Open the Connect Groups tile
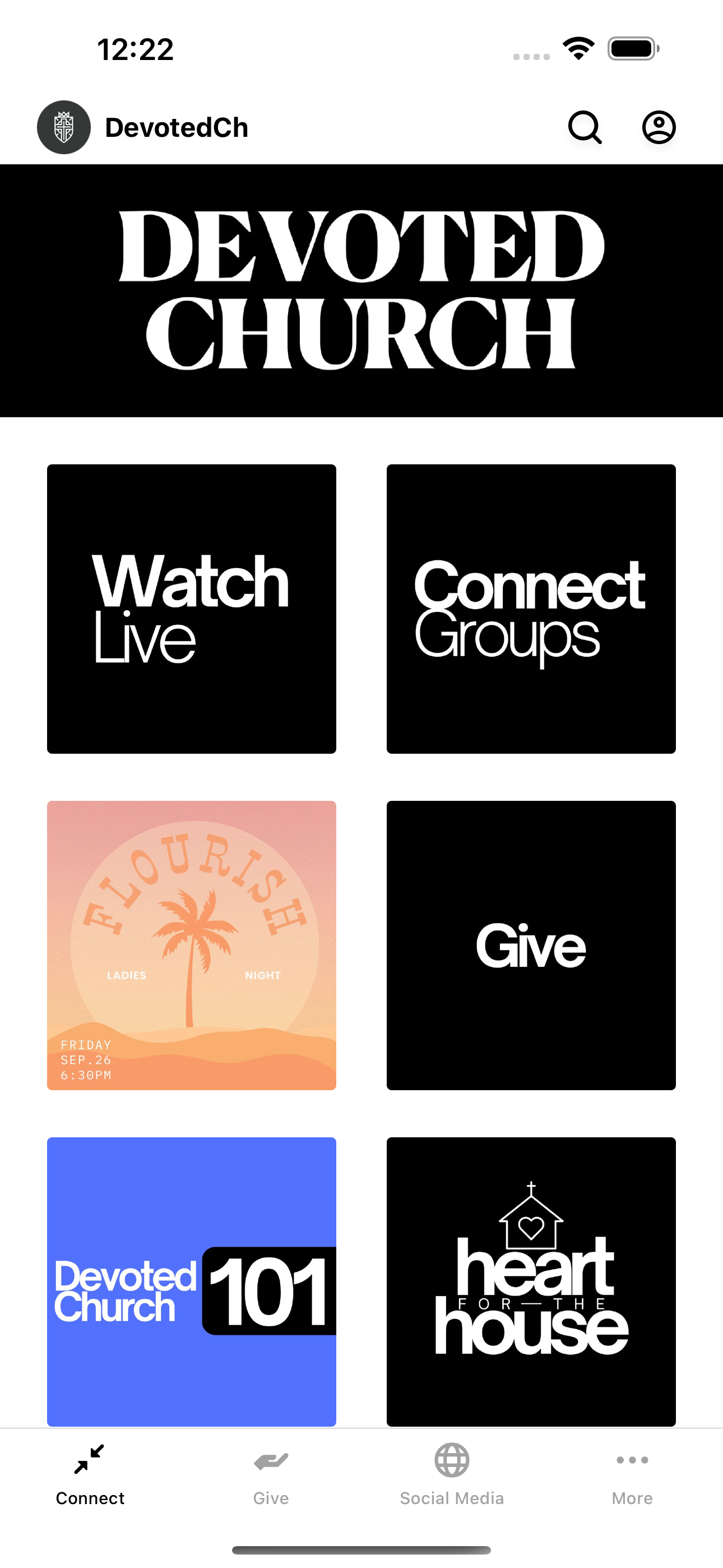 point(531,608)
